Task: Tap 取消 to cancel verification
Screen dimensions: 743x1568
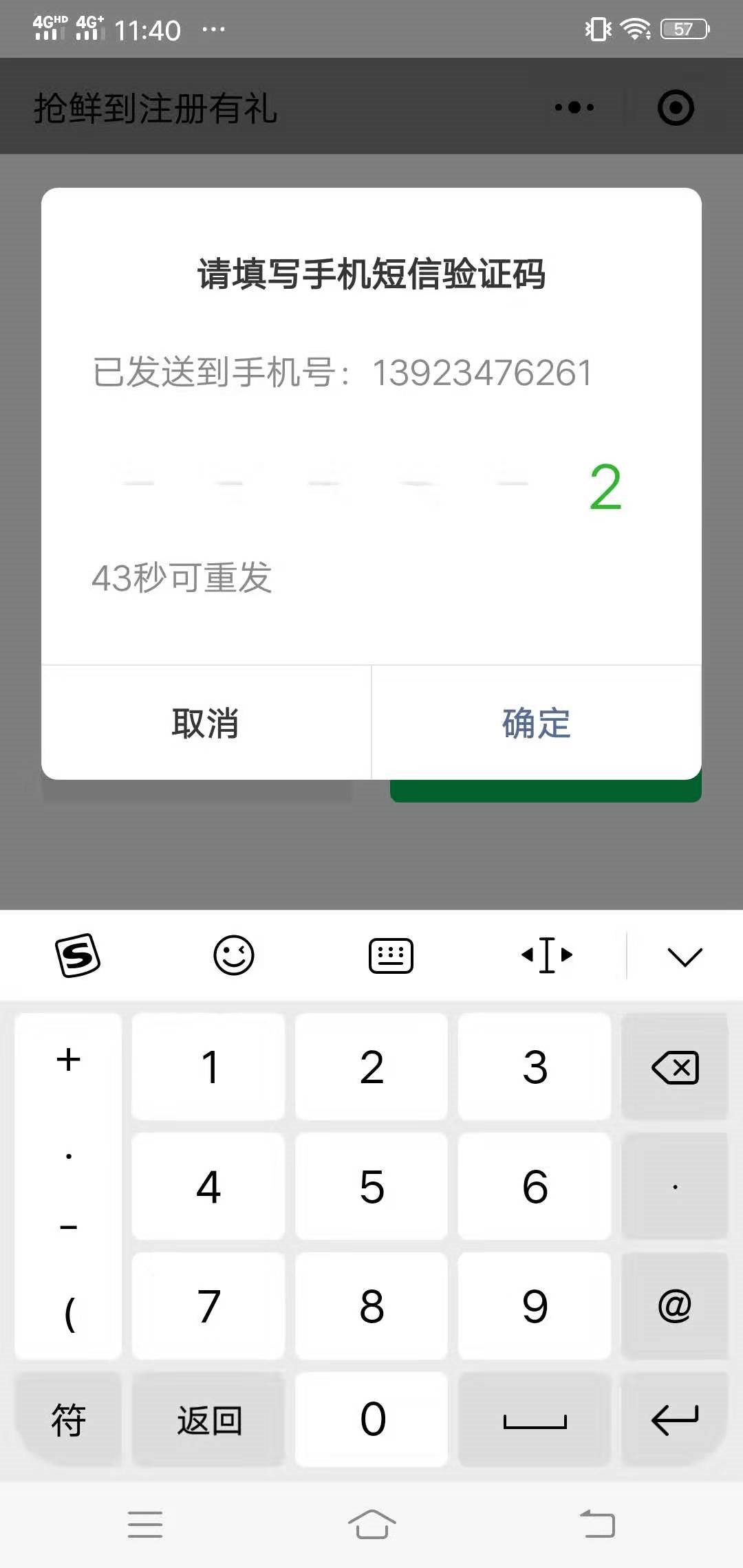Action: click(x=205, y=723)
